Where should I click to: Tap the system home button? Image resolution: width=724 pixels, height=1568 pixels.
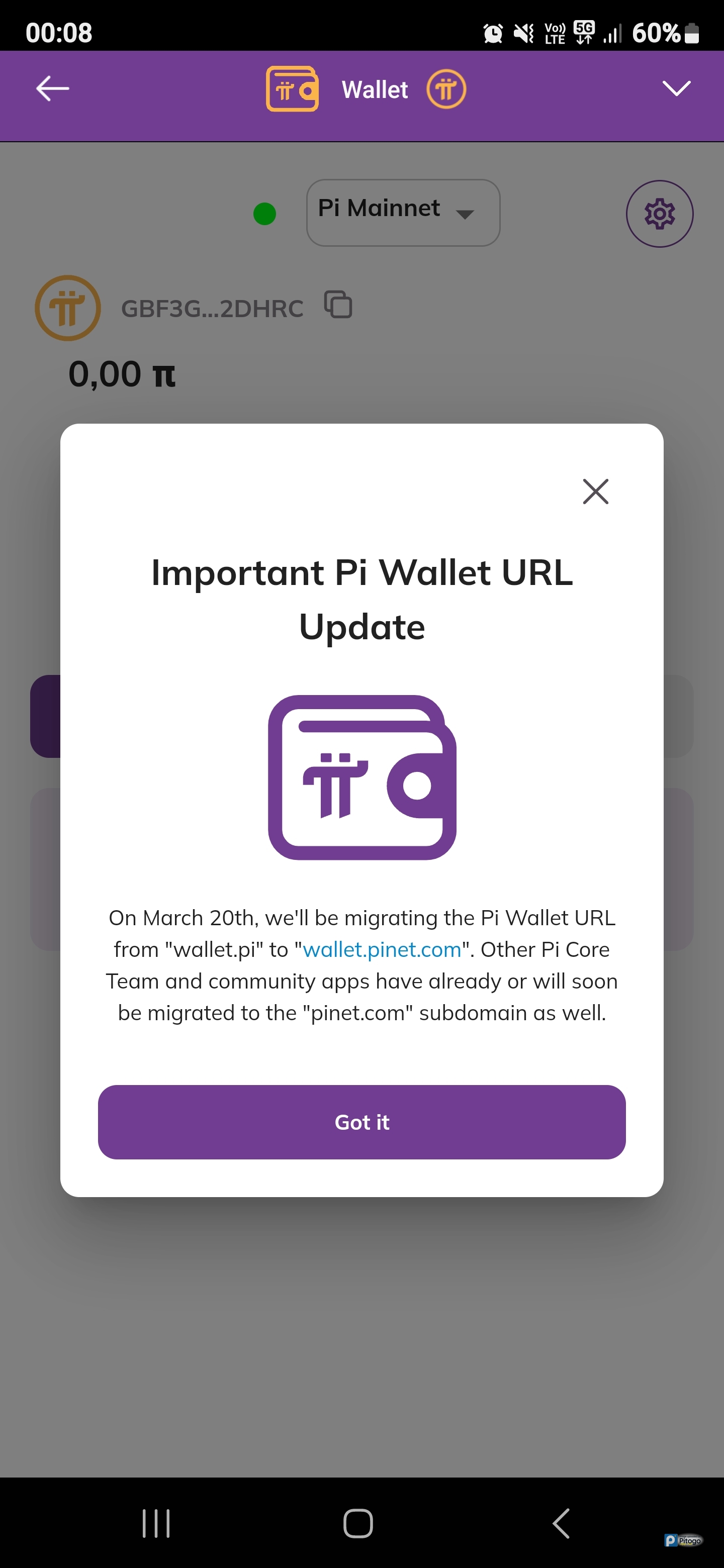pos(358,1523)
